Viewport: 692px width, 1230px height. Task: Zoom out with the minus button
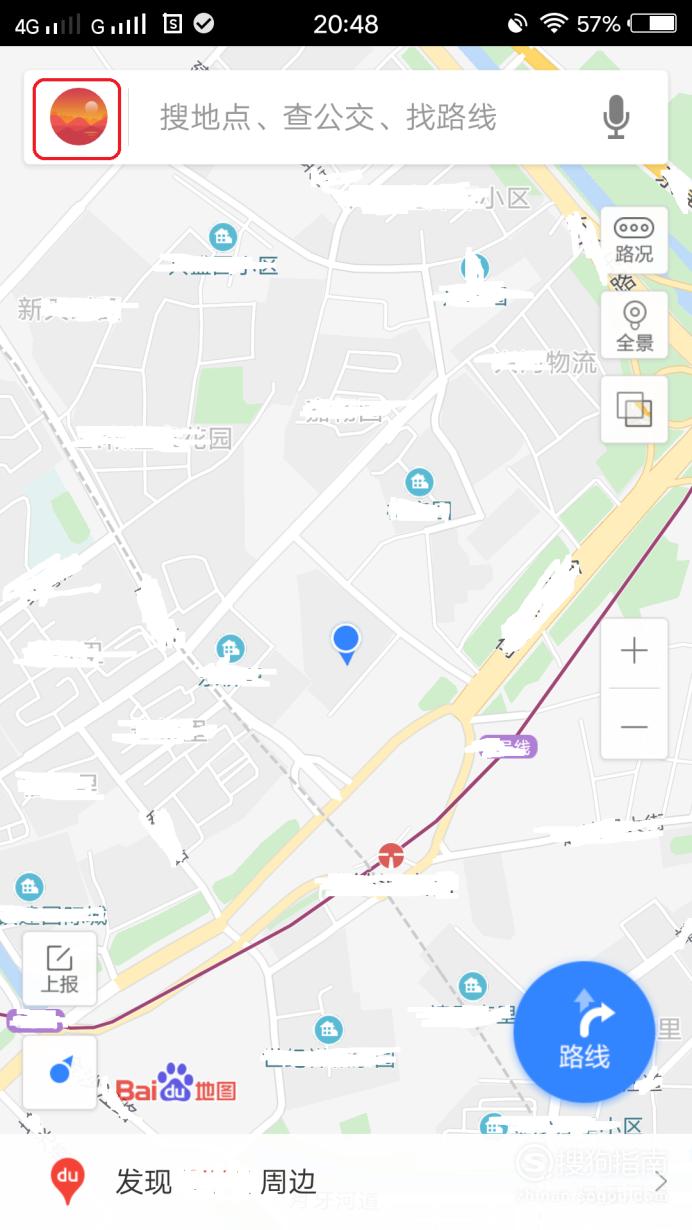pos(634,725)
